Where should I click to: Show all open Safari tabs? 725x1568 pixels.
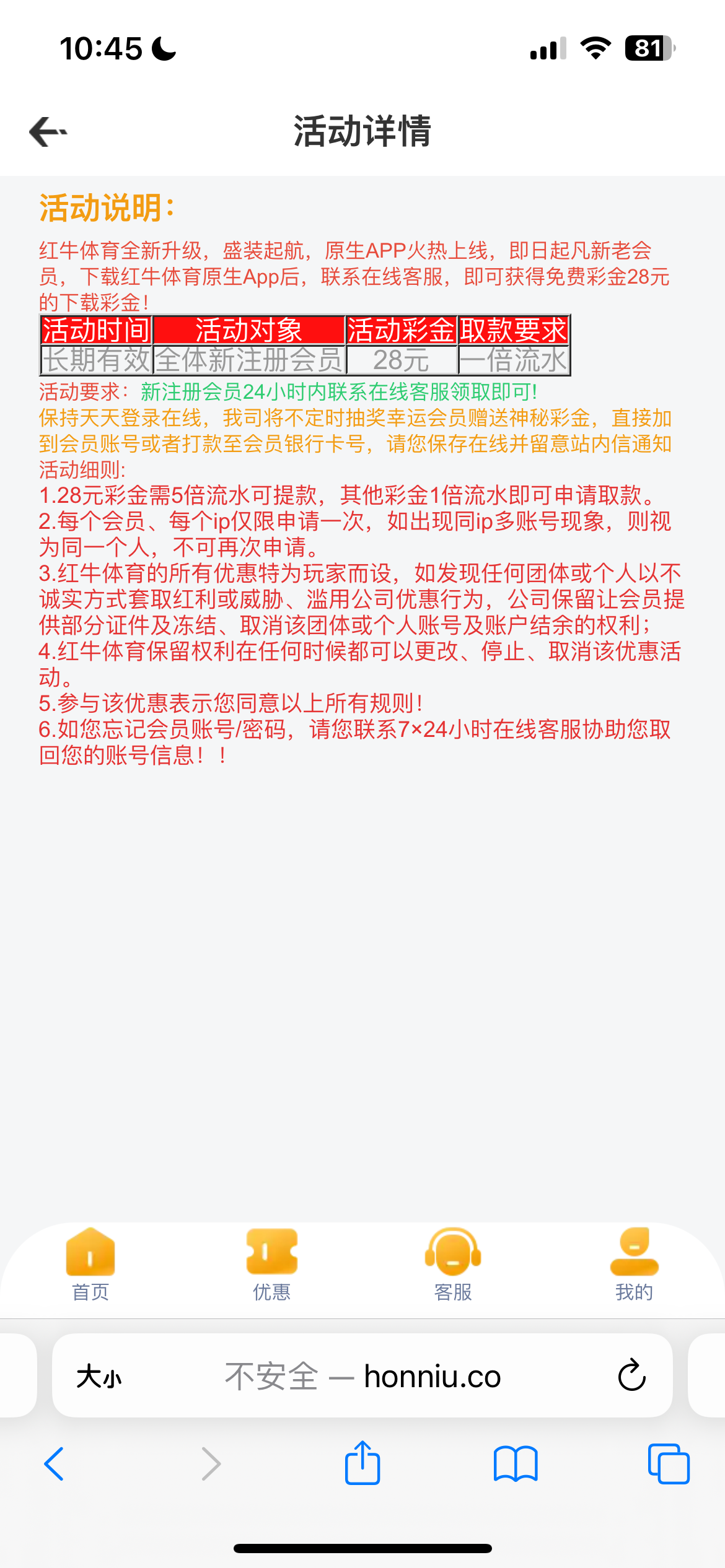pyautogui.click(x=668, y=1464)
